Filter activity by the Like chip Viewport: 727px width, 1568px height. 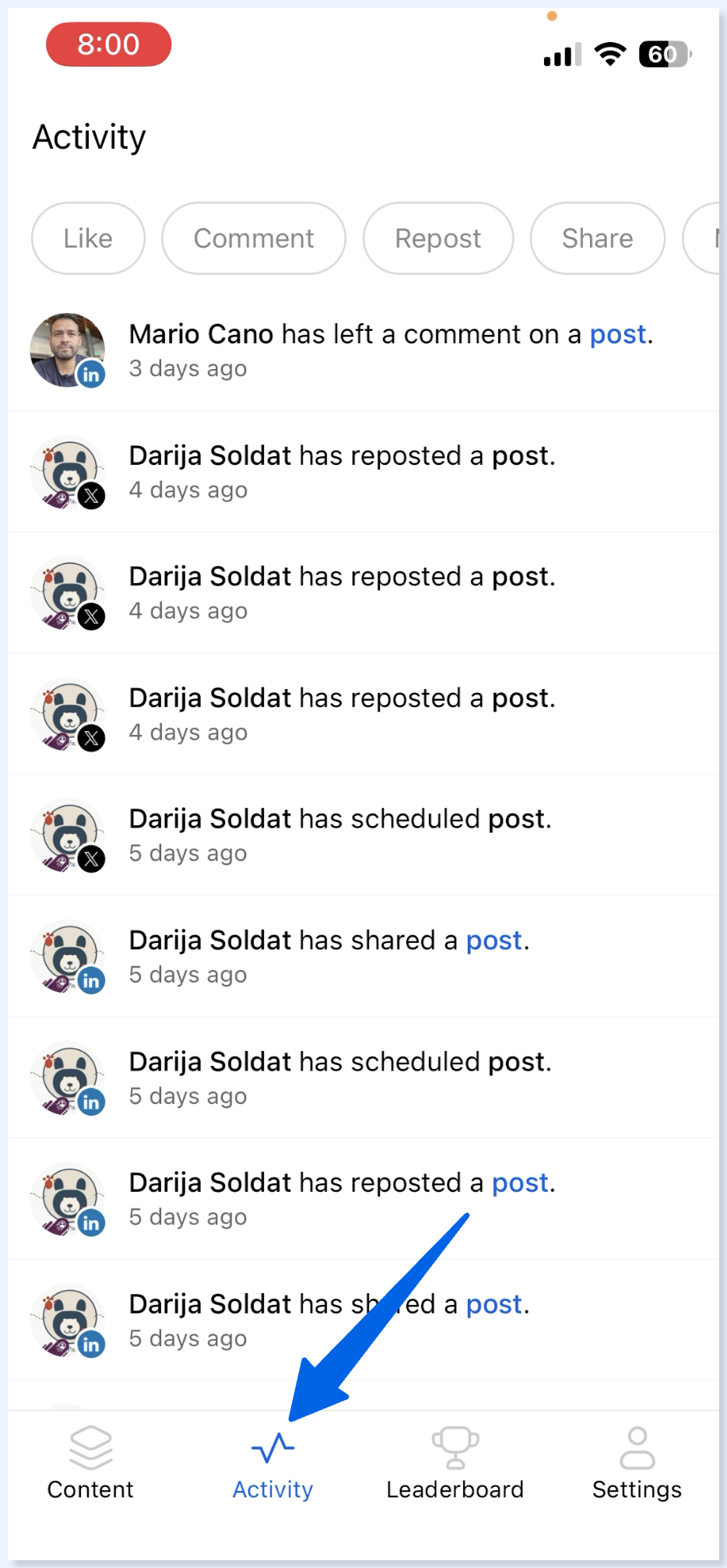coord(88,238)
